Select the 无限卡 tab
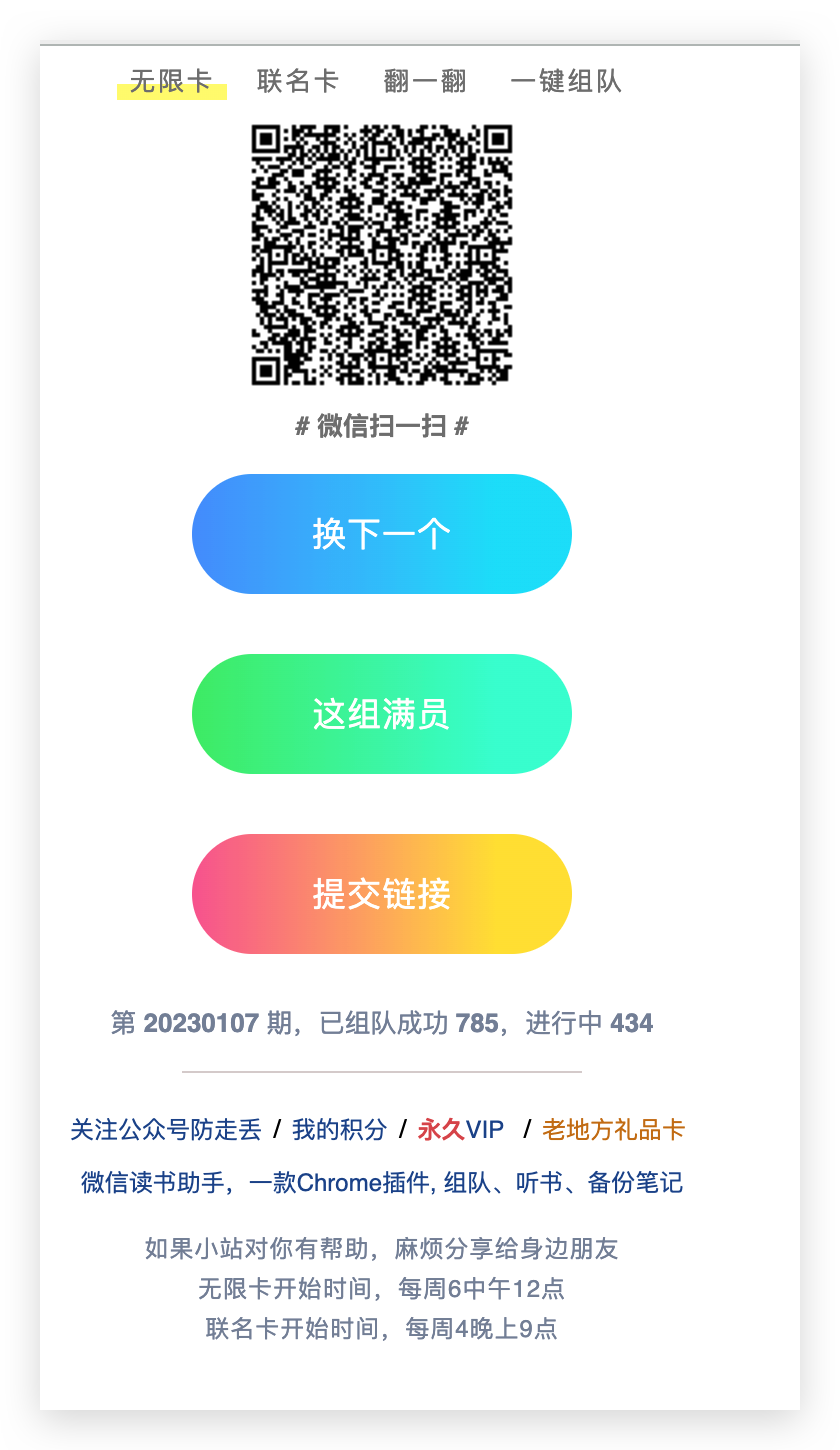 coord(171,81)
